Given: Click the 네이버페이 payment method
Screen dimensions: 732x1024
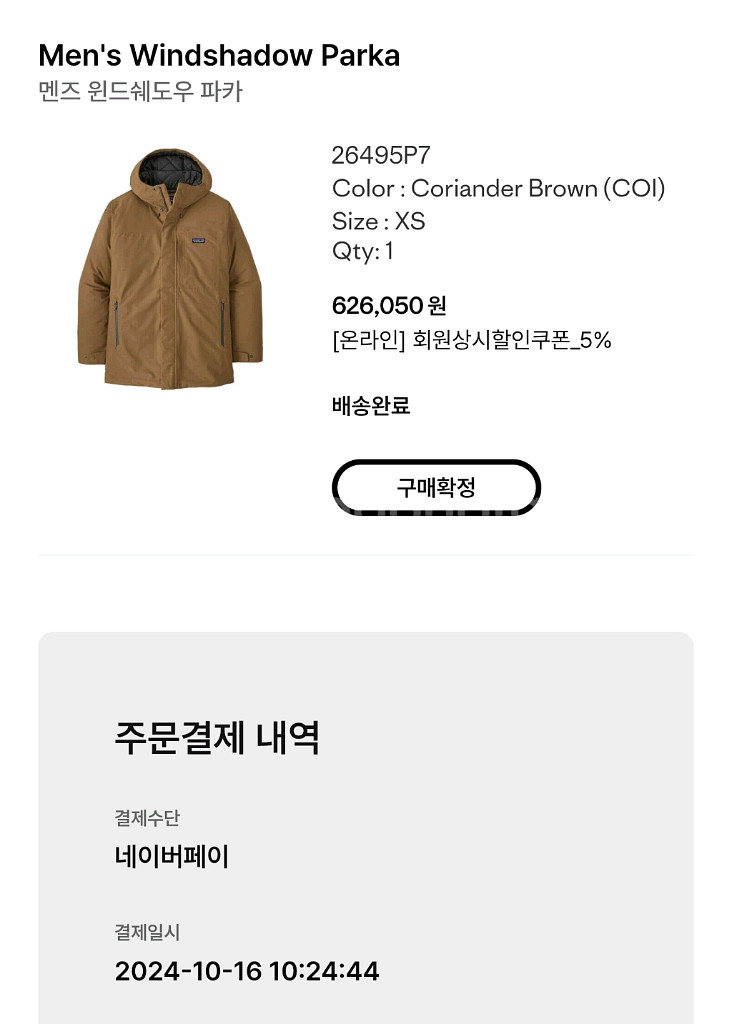Looking at the screenshot, I should click(173, 857).
